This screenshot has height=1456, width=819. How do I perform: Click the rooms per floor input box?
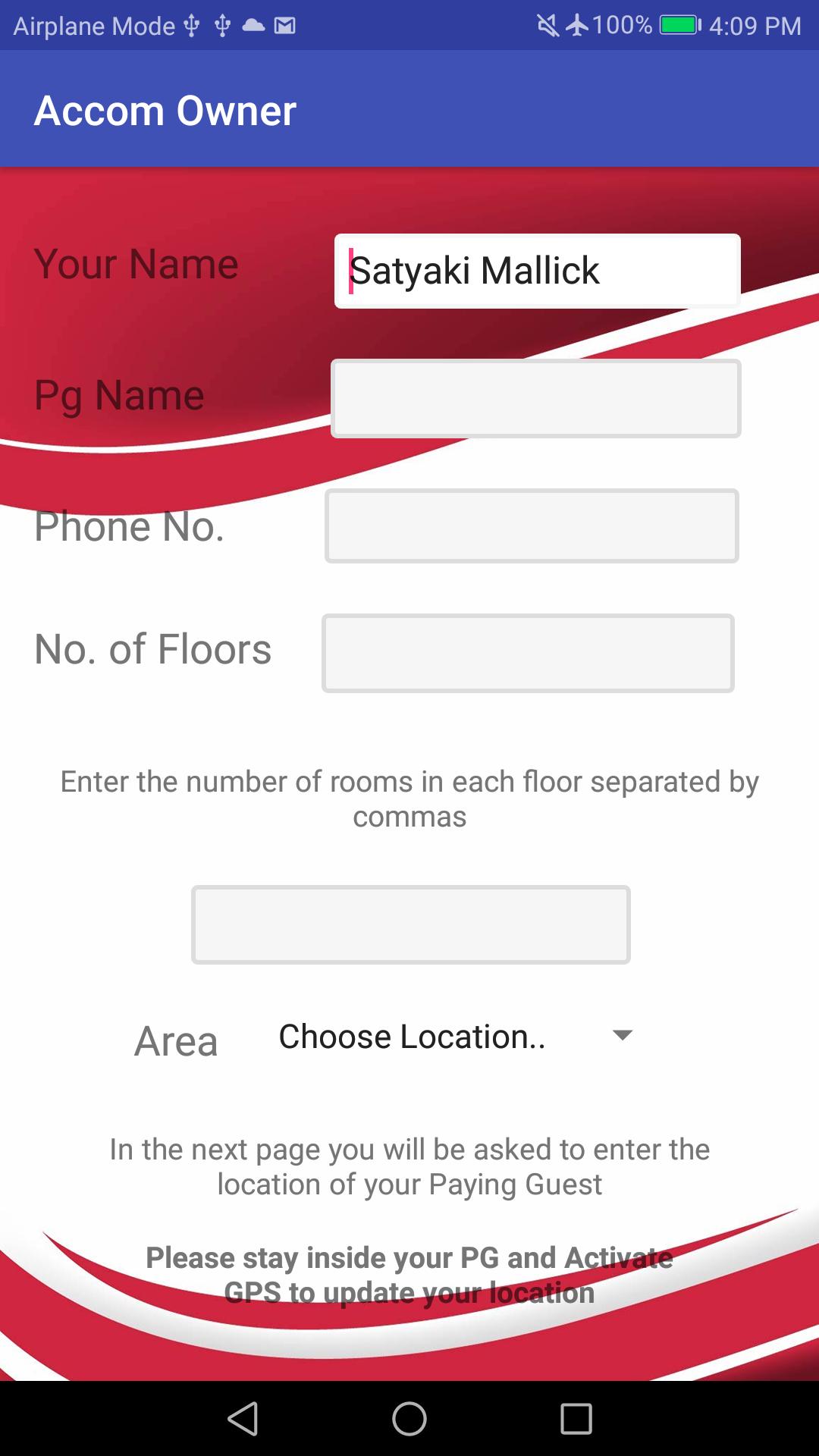pos(411,924)
